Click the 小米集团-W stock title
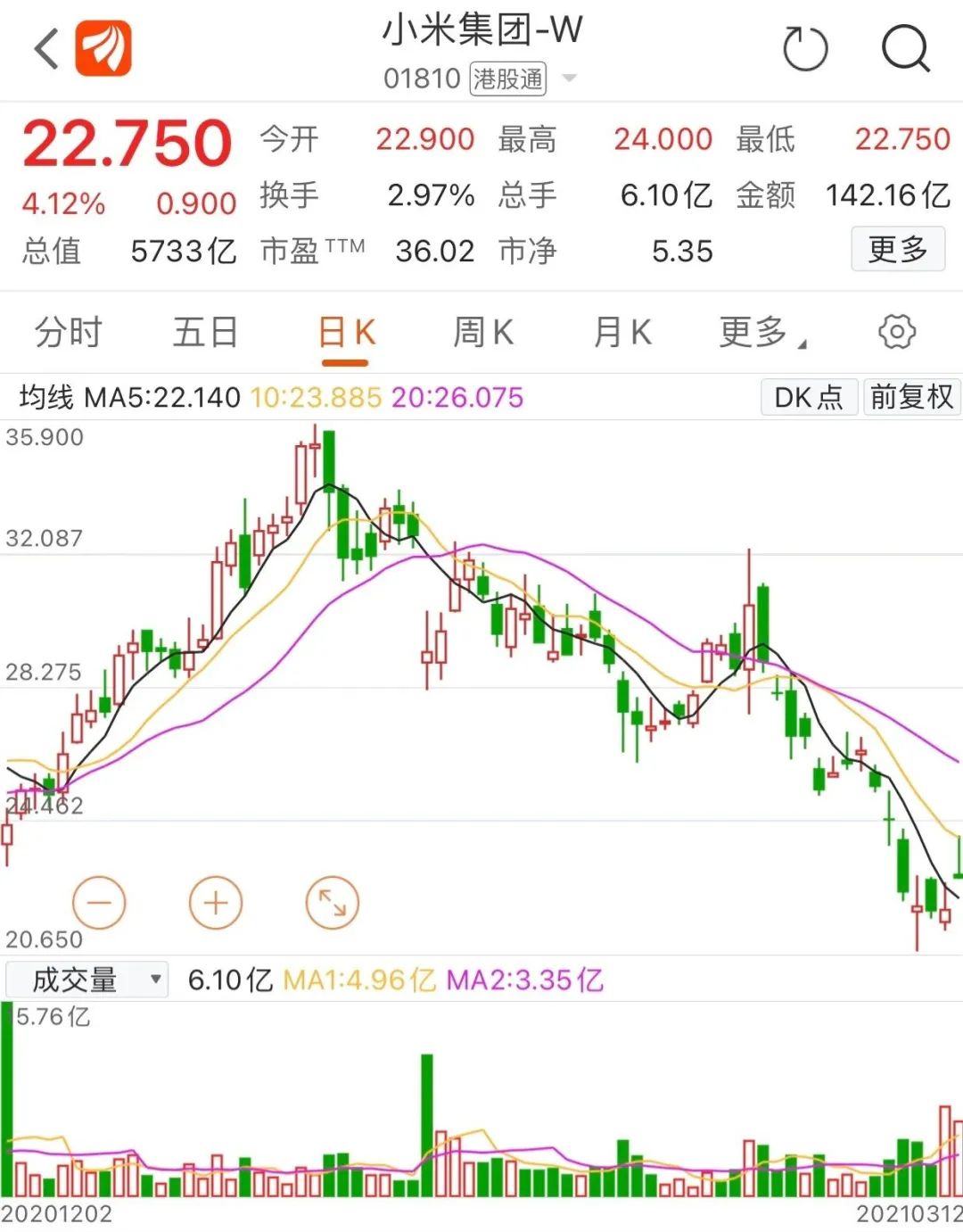 pos(481,30)
